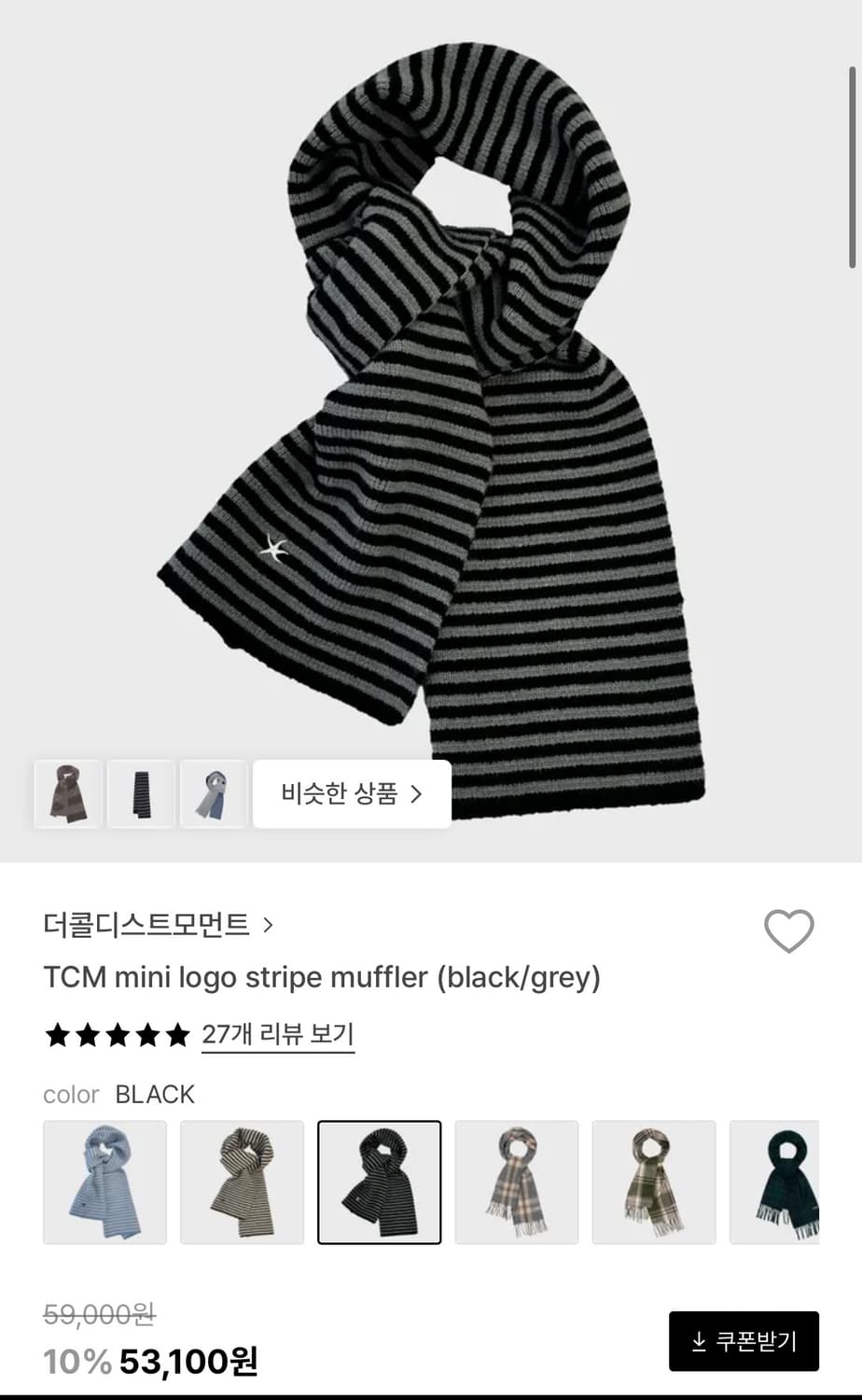Open the grey-blue scarf preview thumbnail
This screenshot has width=862, height=1400.
point(213,793)
